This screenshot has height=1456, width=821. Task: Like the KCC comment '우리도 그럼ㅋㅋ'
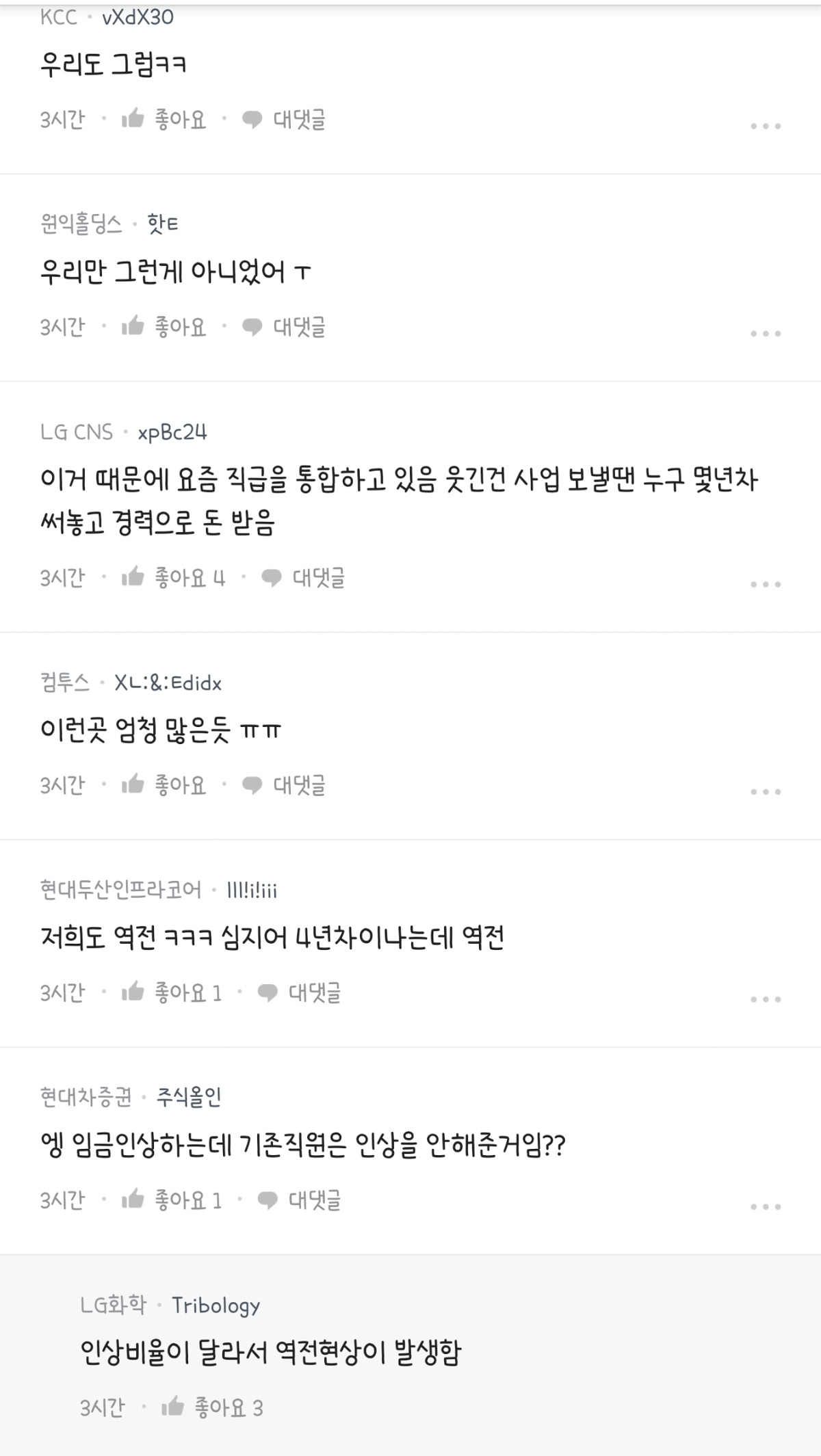[x=164, y=120]
